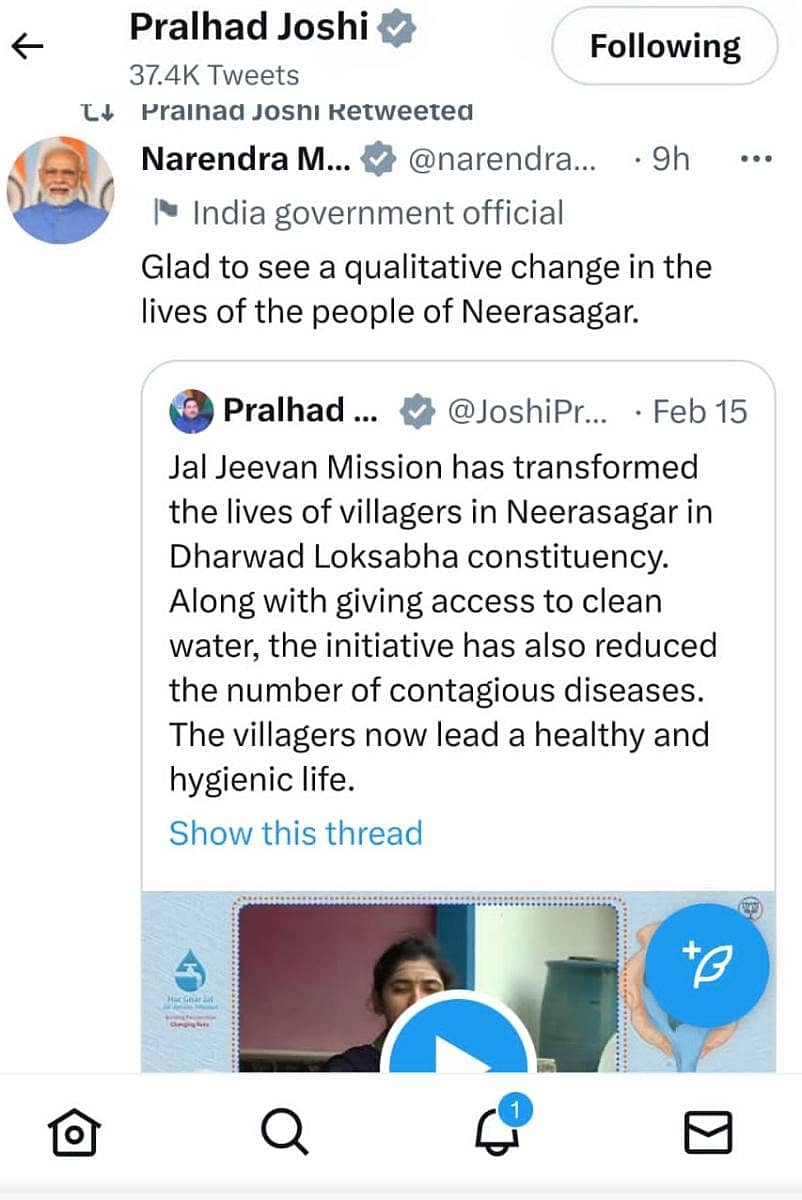Tap Pralhad Joshi's avatar in quoted tweet
This screenshot has height=1200, width=802.
tap(191, 410)
